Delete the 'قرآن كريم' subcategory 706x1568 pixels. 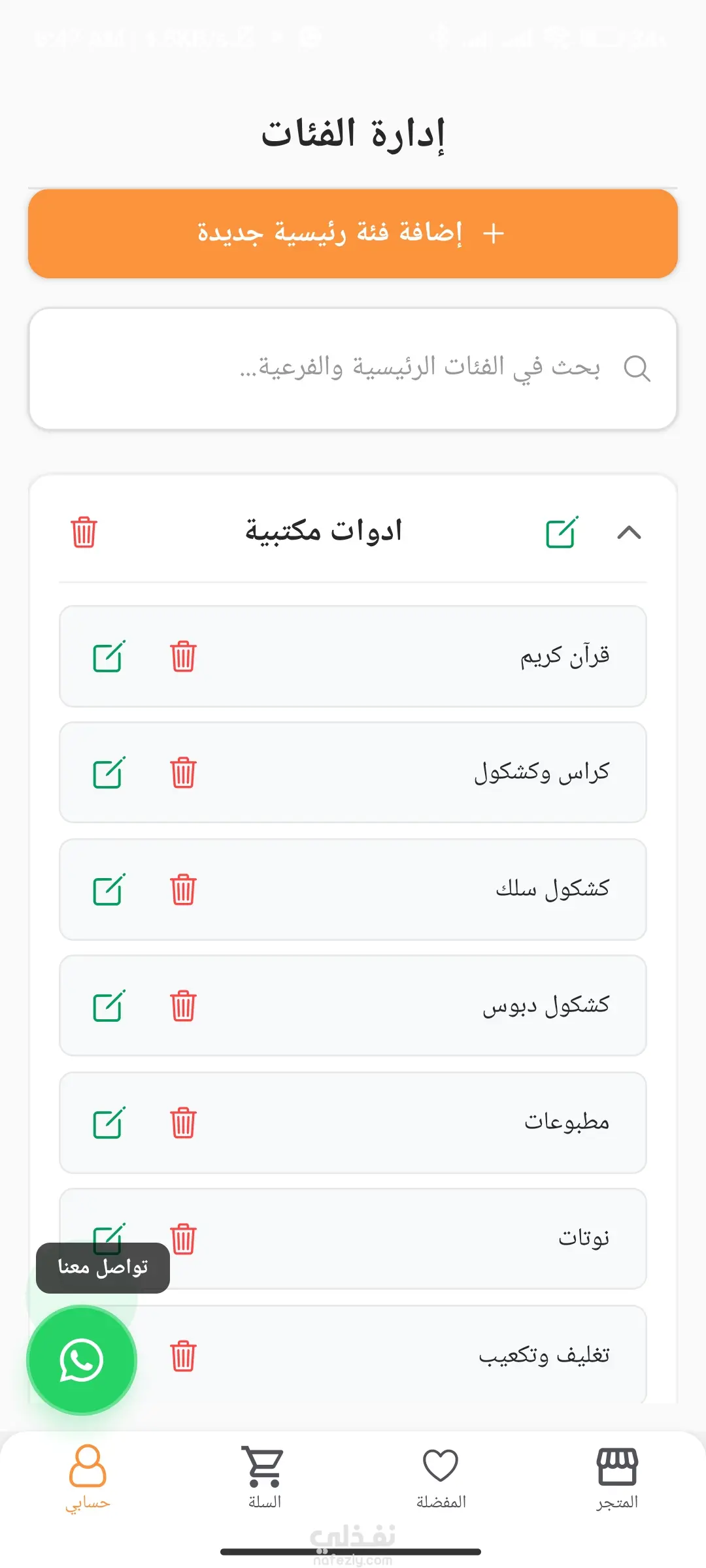coord(183,657)
